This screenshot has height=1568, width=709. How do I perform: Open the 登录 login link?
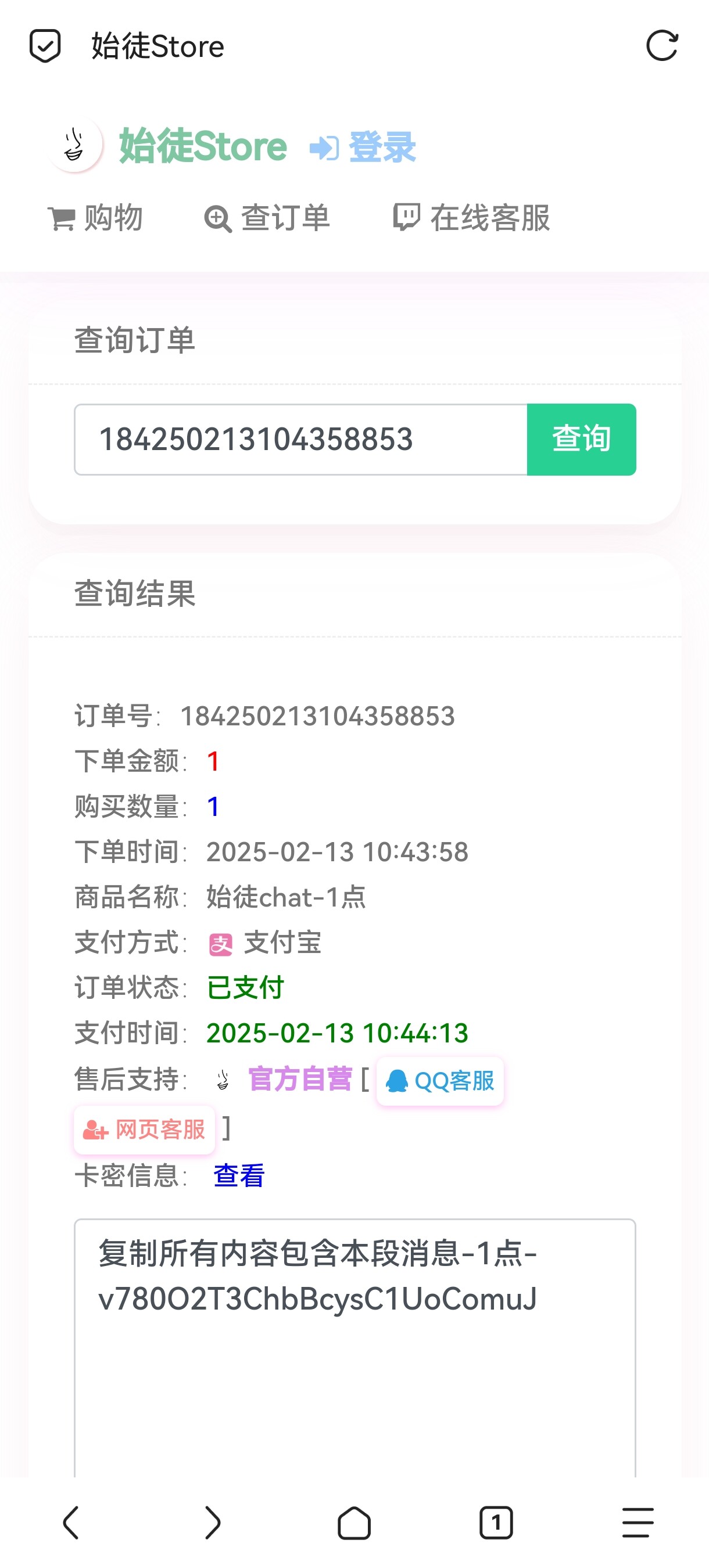(363, 148)
